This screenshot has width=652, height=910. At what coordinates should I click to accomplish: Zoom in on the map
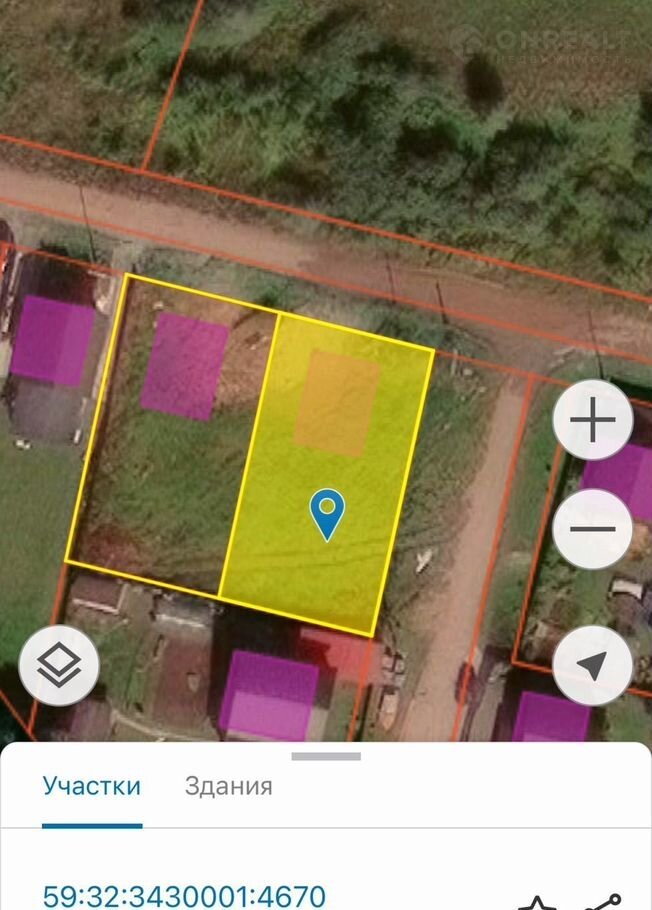click(592, 421)
